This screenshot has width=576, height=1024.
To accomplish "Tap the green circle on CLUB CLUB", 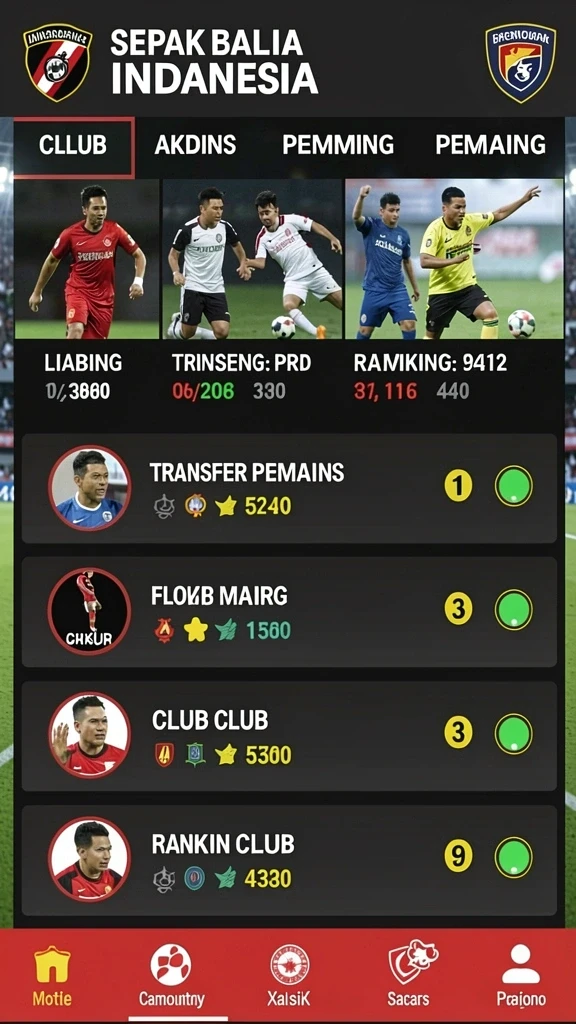I will point(513,734).
